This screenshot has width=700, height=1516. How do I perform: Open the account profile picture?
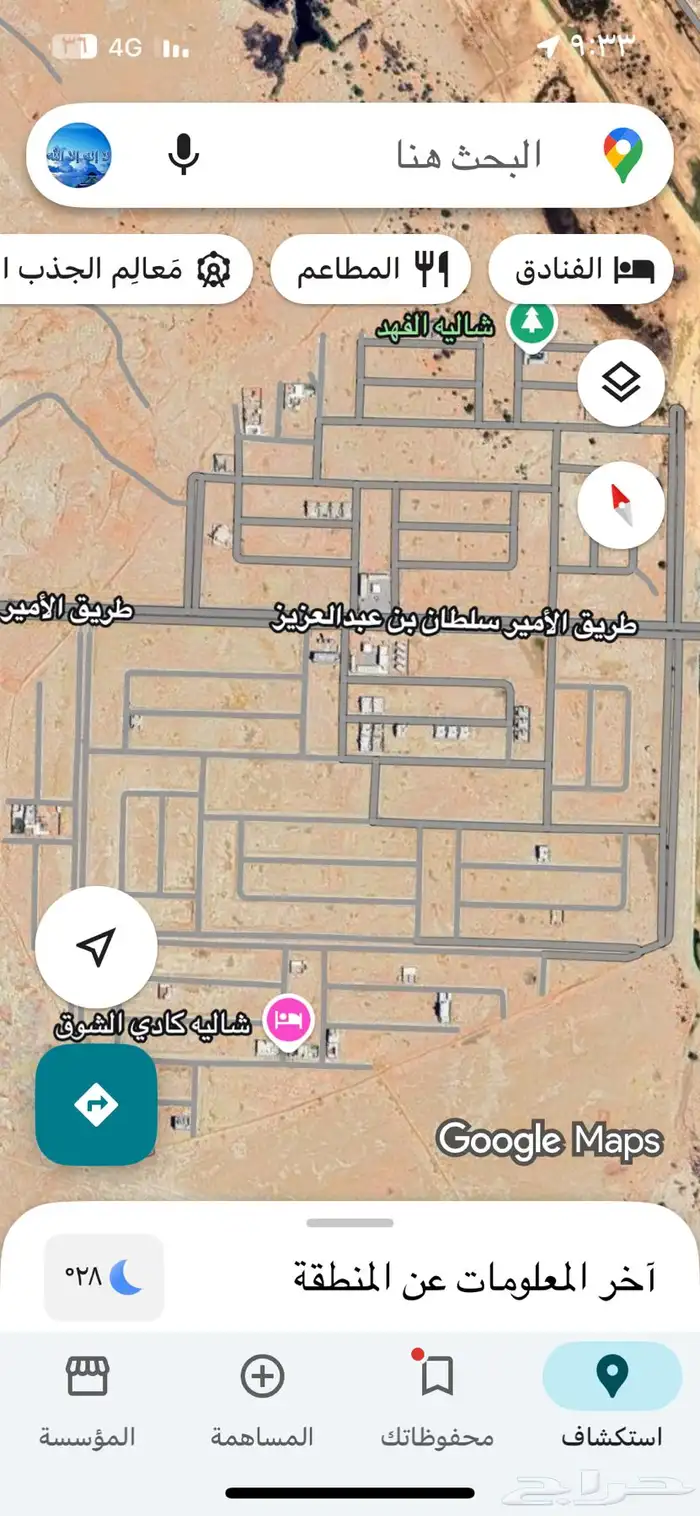[x=79, y=155]
